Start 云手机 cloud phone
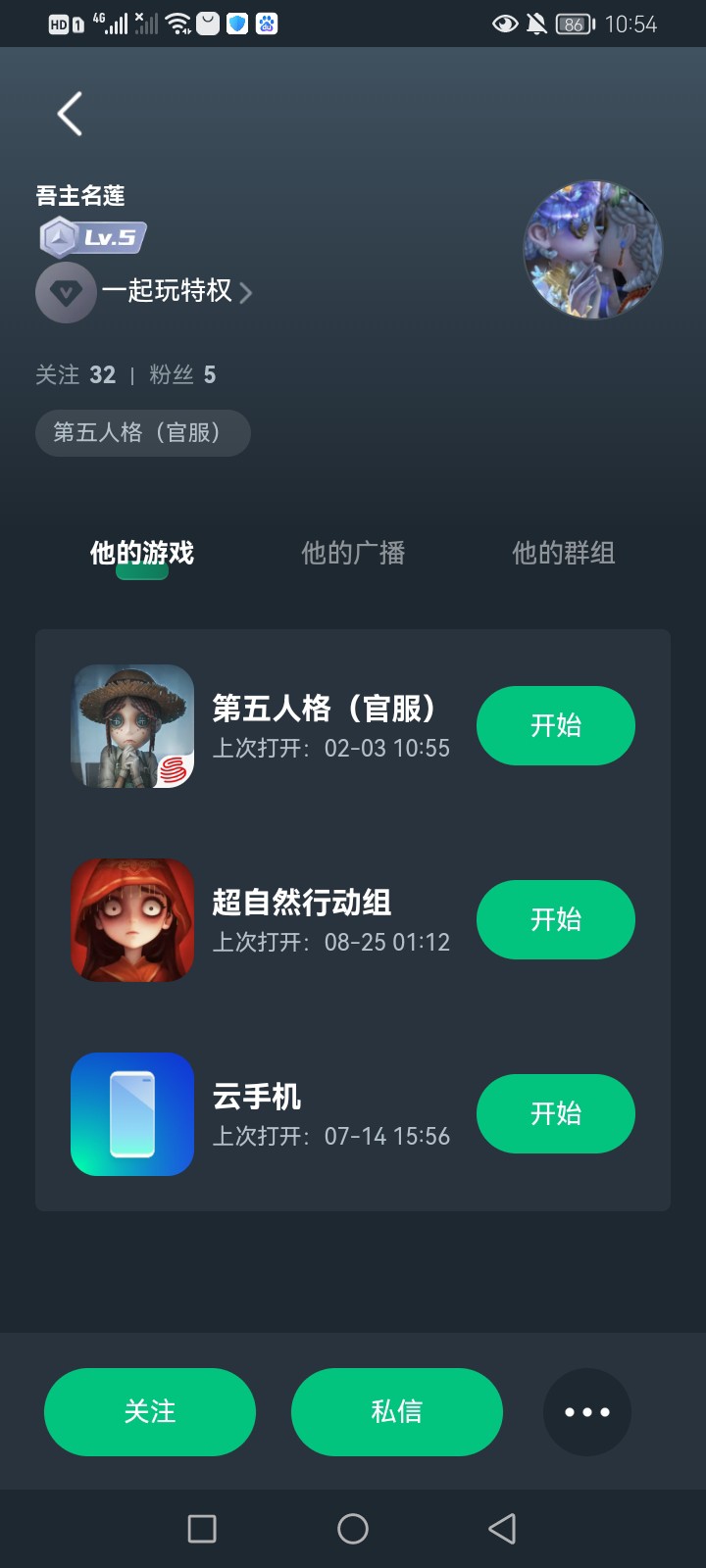Screen dimensions: 706x1568 tap(555, 1113)
